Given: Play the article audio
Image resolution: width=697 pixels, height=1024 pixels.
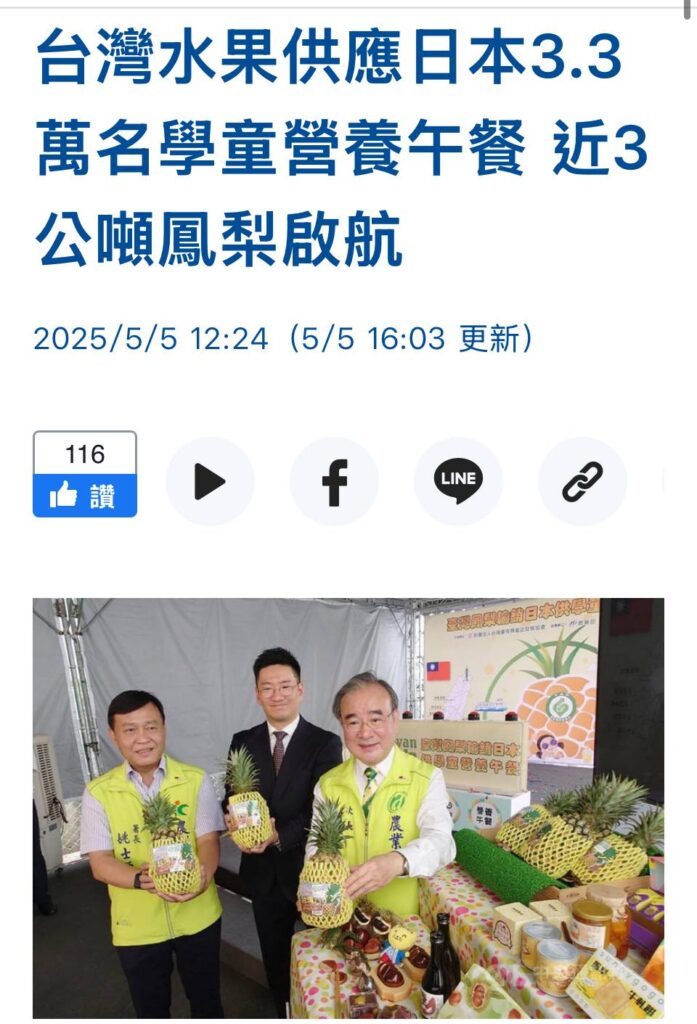Looking at the screenshot, I should pyautogui.click(x=210, y=482).
